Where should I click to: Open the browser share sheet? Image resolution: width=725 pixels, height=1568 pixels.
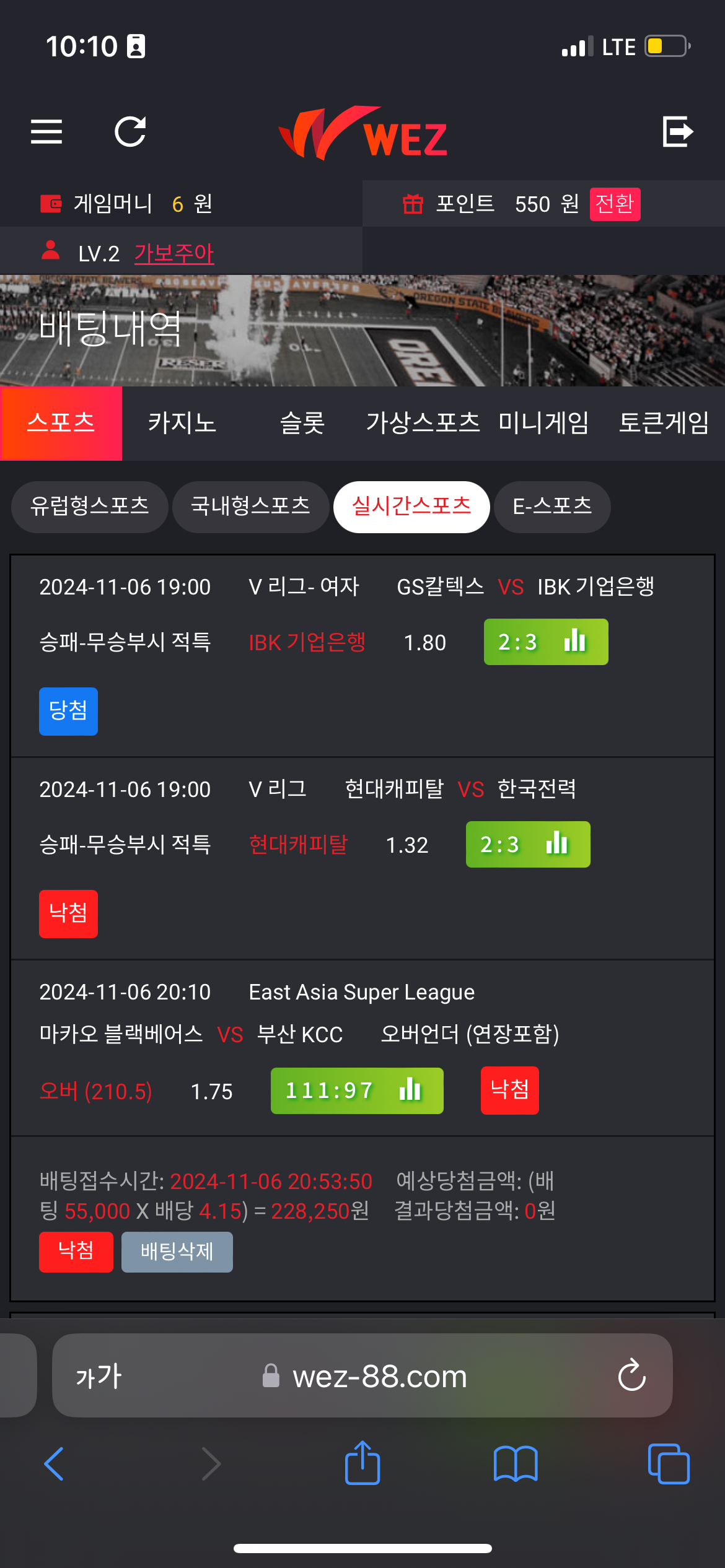(362, 1463)
